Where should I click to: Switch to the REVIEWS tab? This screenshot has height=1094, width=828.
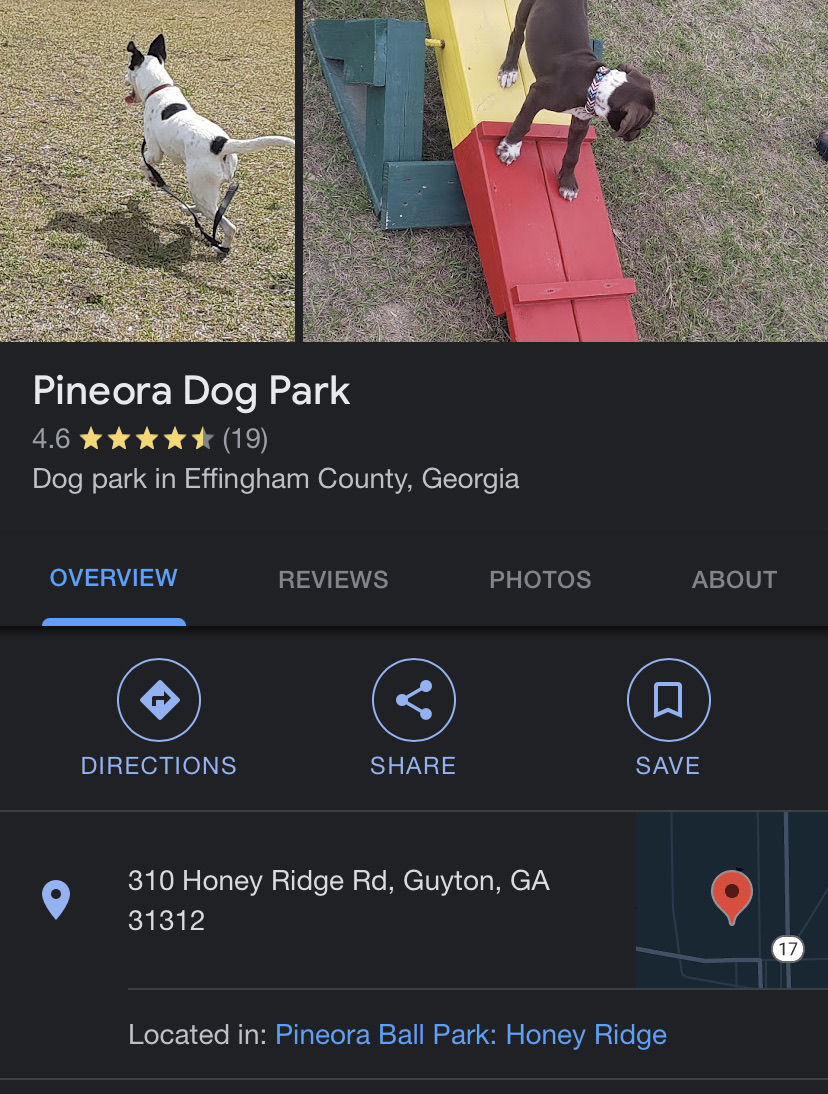(333, 579)
